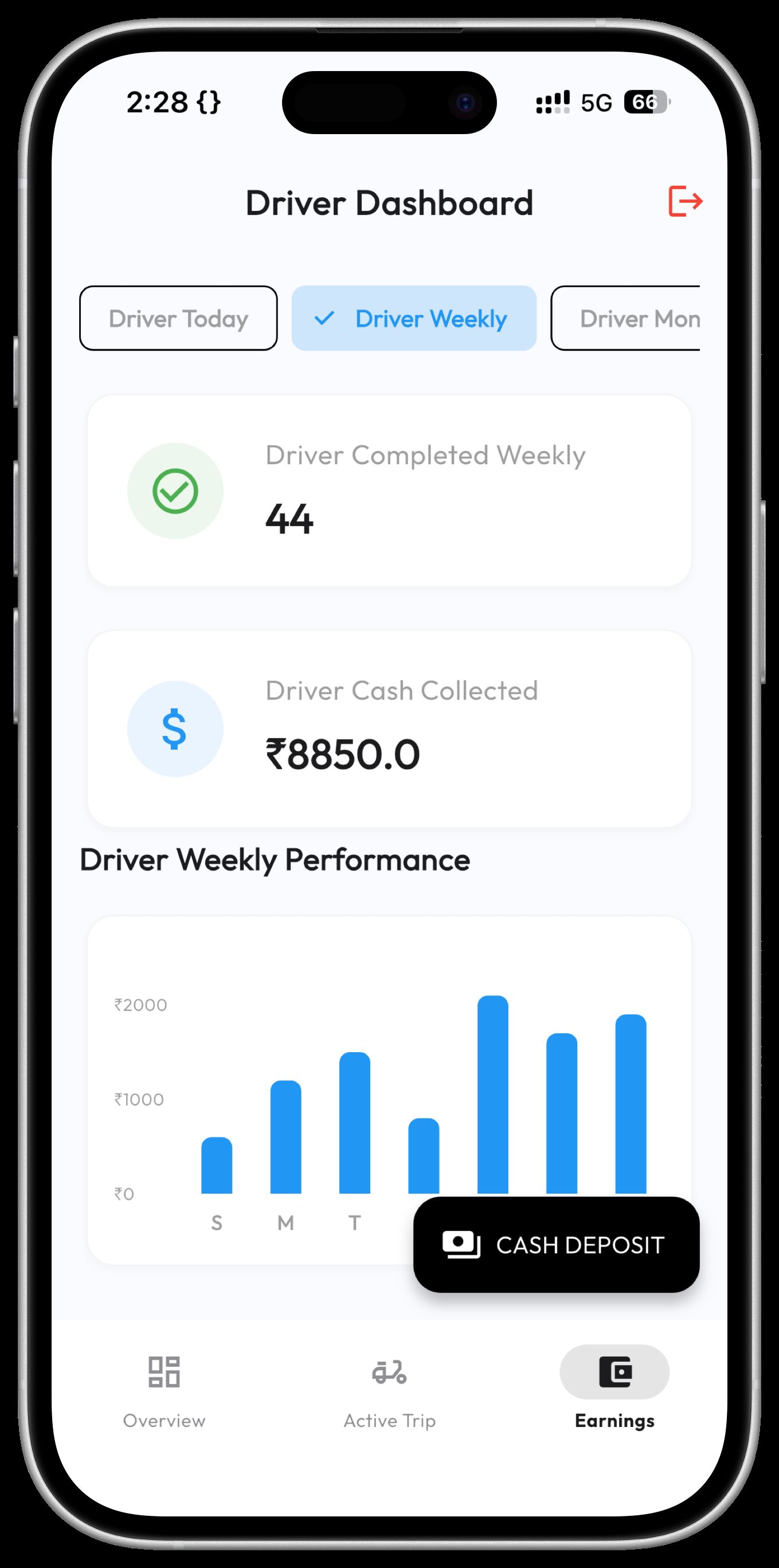The height and width of the screenshot is (1568, 779).
Task: Open the Cash Deposit button
Action: point(556,1245)
